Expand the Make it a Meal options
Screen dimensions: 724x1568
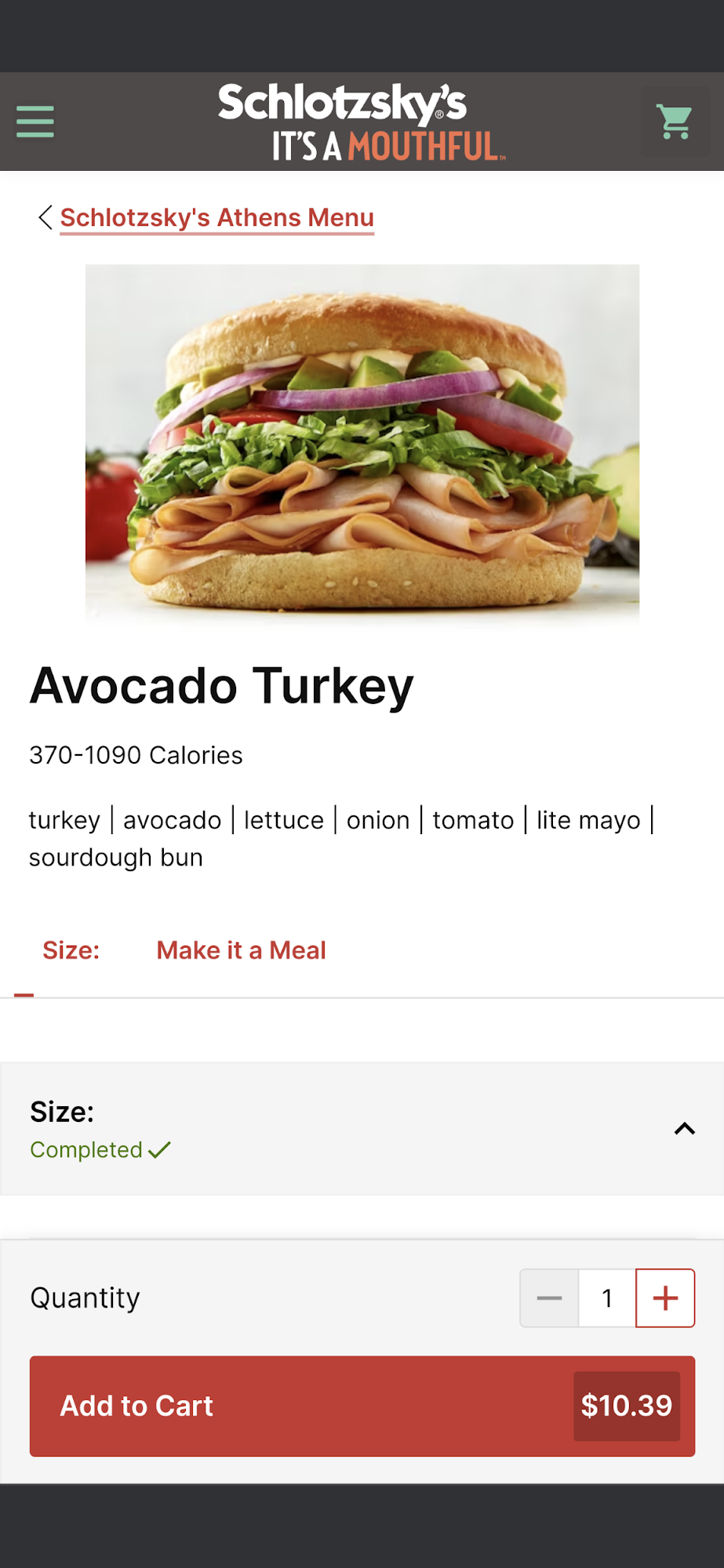240,950
